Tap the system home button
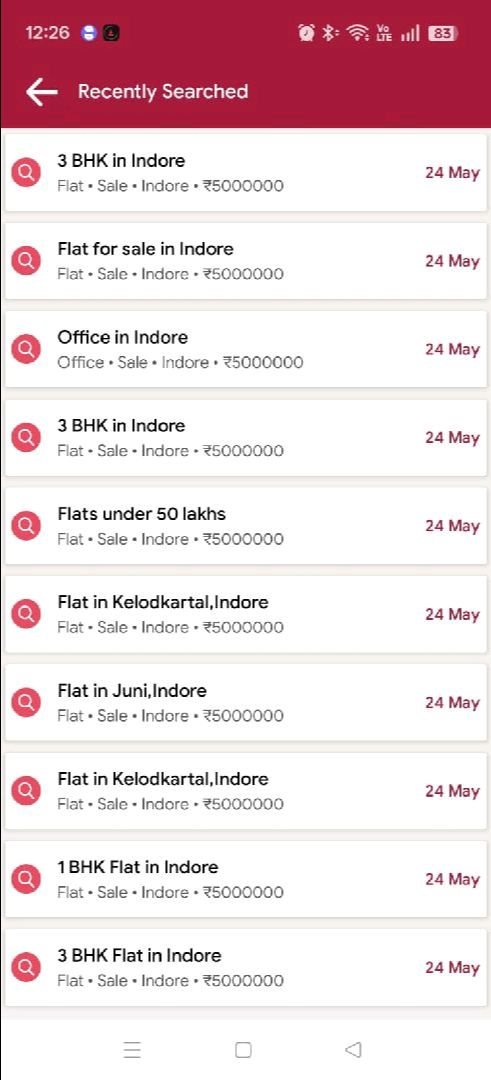This screenshot has width=491, height=1080. coord(243,1050)
